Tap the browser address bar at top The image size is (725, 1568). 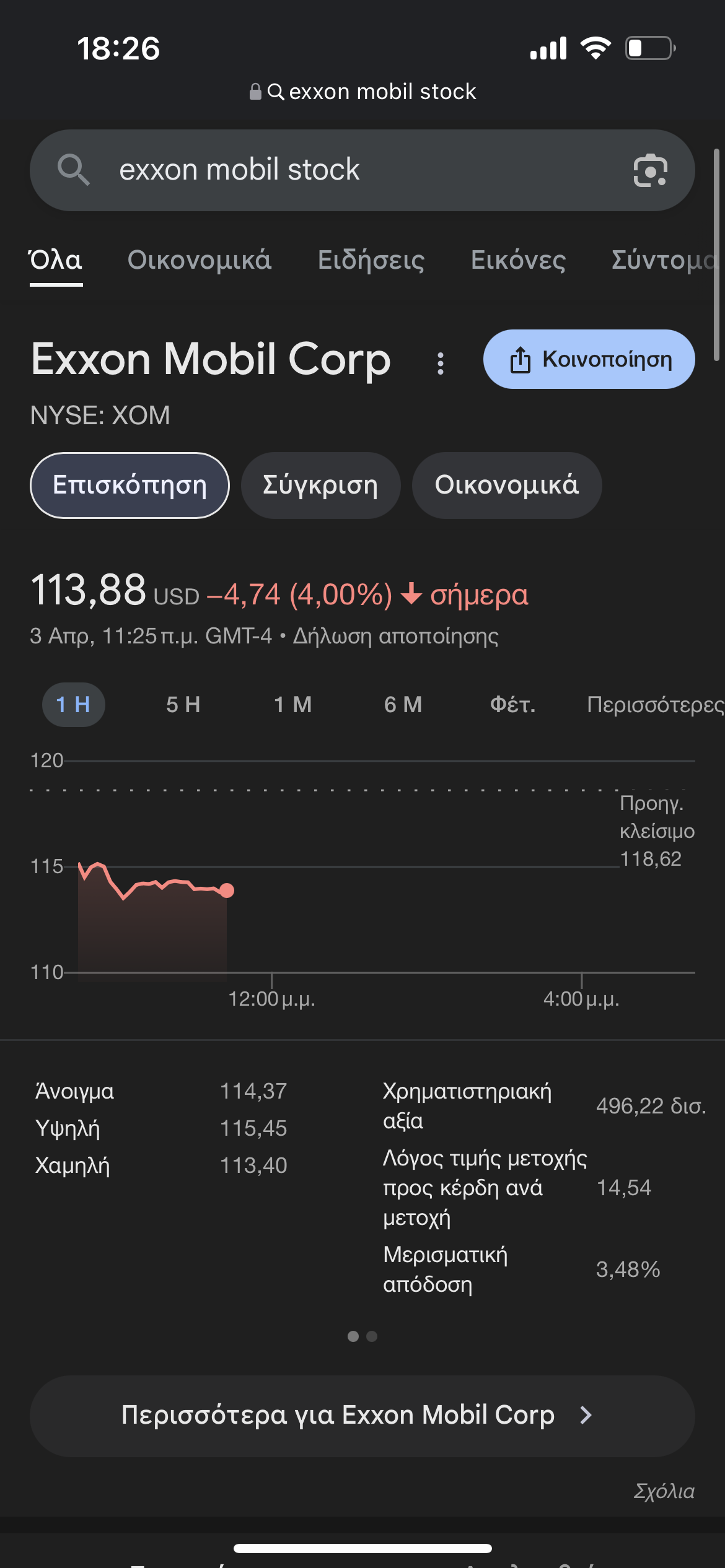tap(362, 92)
